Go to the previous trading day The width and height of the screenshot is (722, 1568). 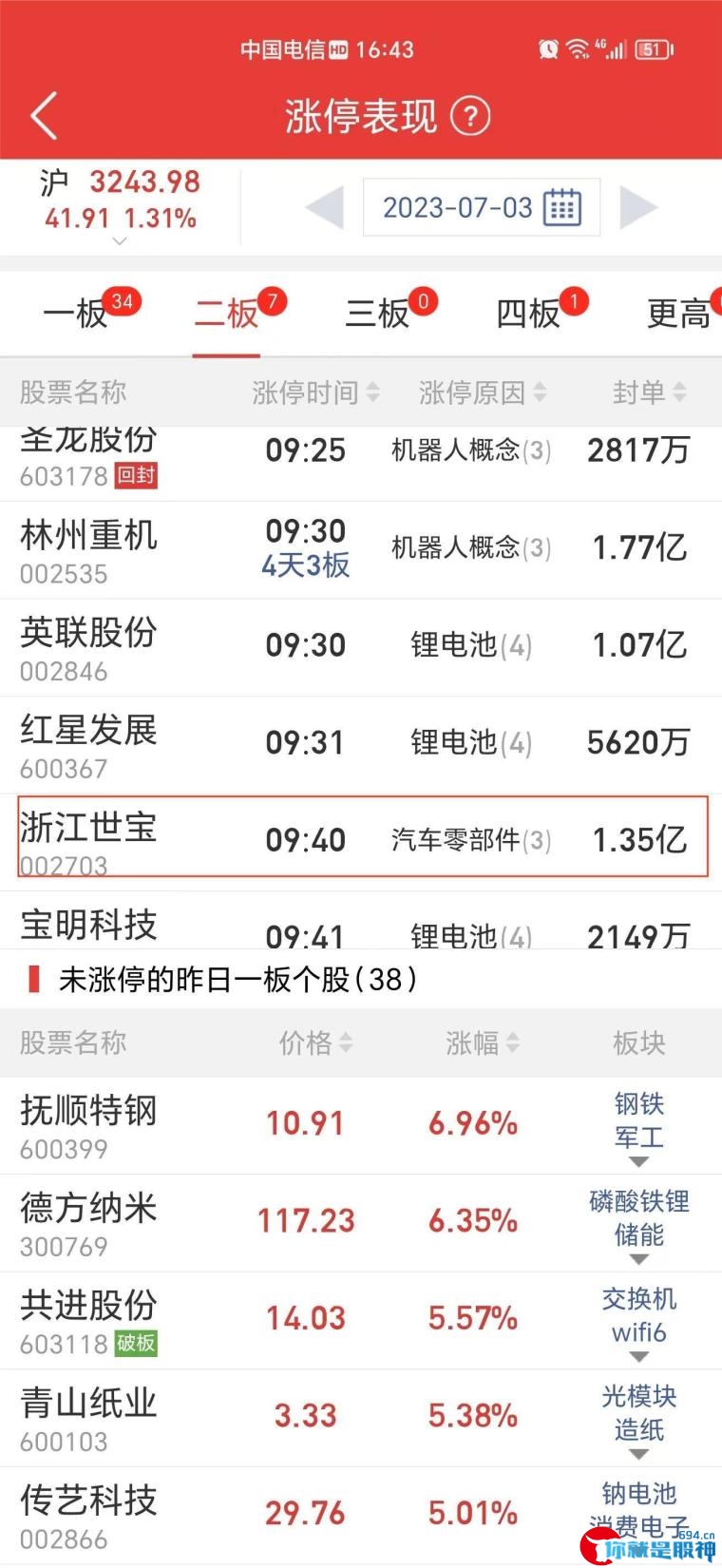tap(325, 207)
